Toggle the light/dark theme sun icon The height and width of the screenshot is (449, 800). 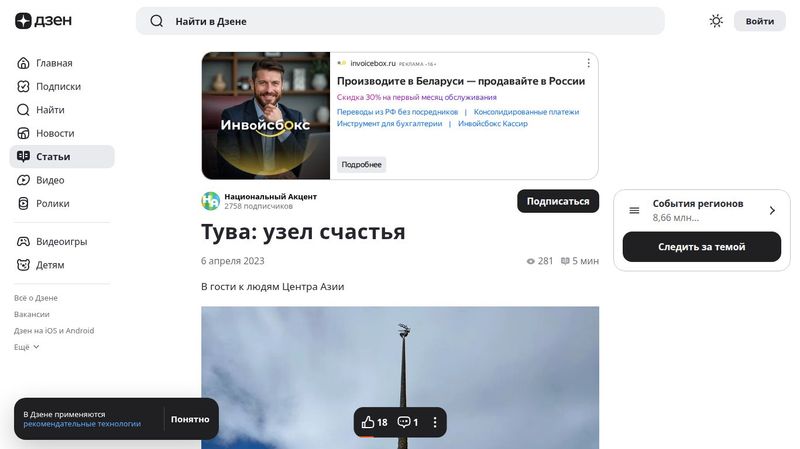pyautogui.click(x=716, y=21)
